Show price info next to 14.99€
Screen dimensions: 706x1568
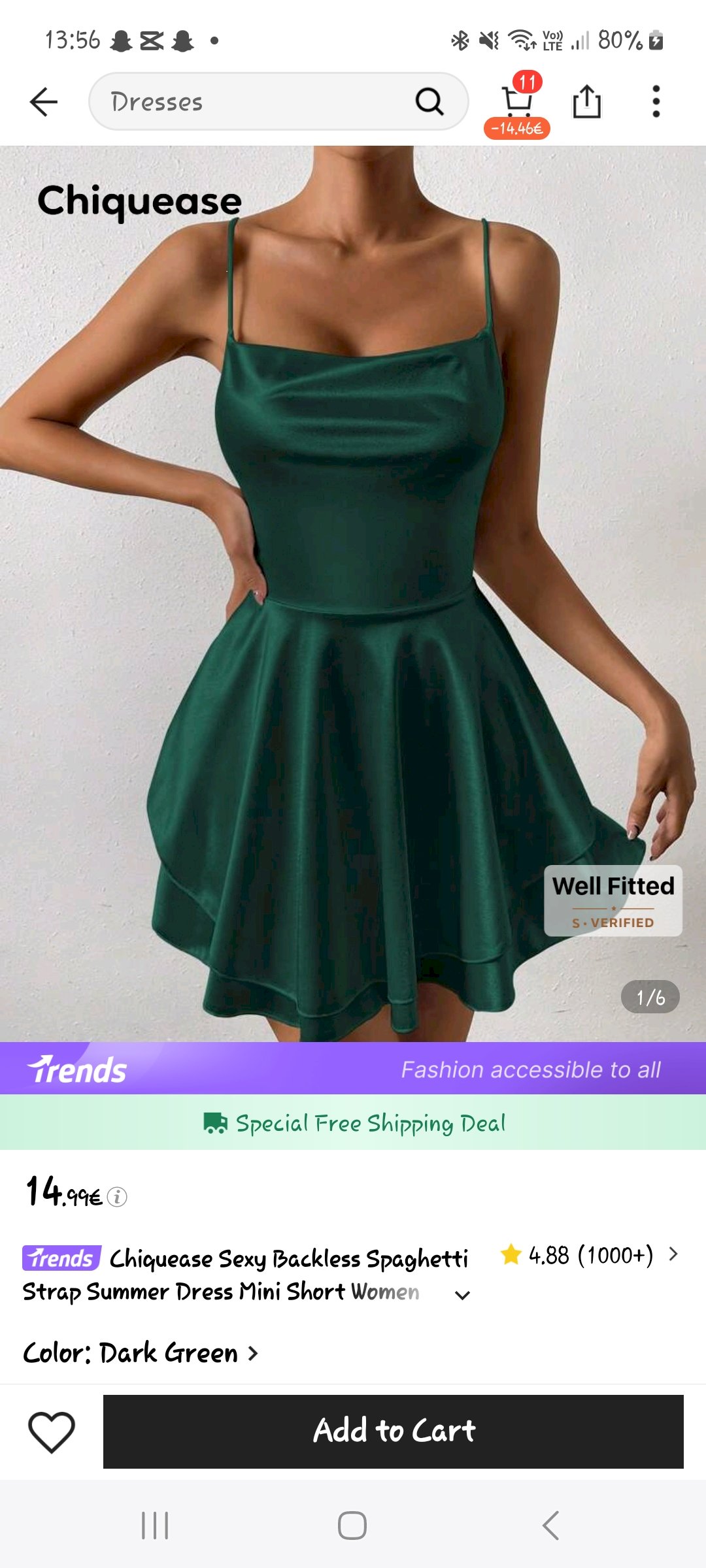[x=117, y=1197]
